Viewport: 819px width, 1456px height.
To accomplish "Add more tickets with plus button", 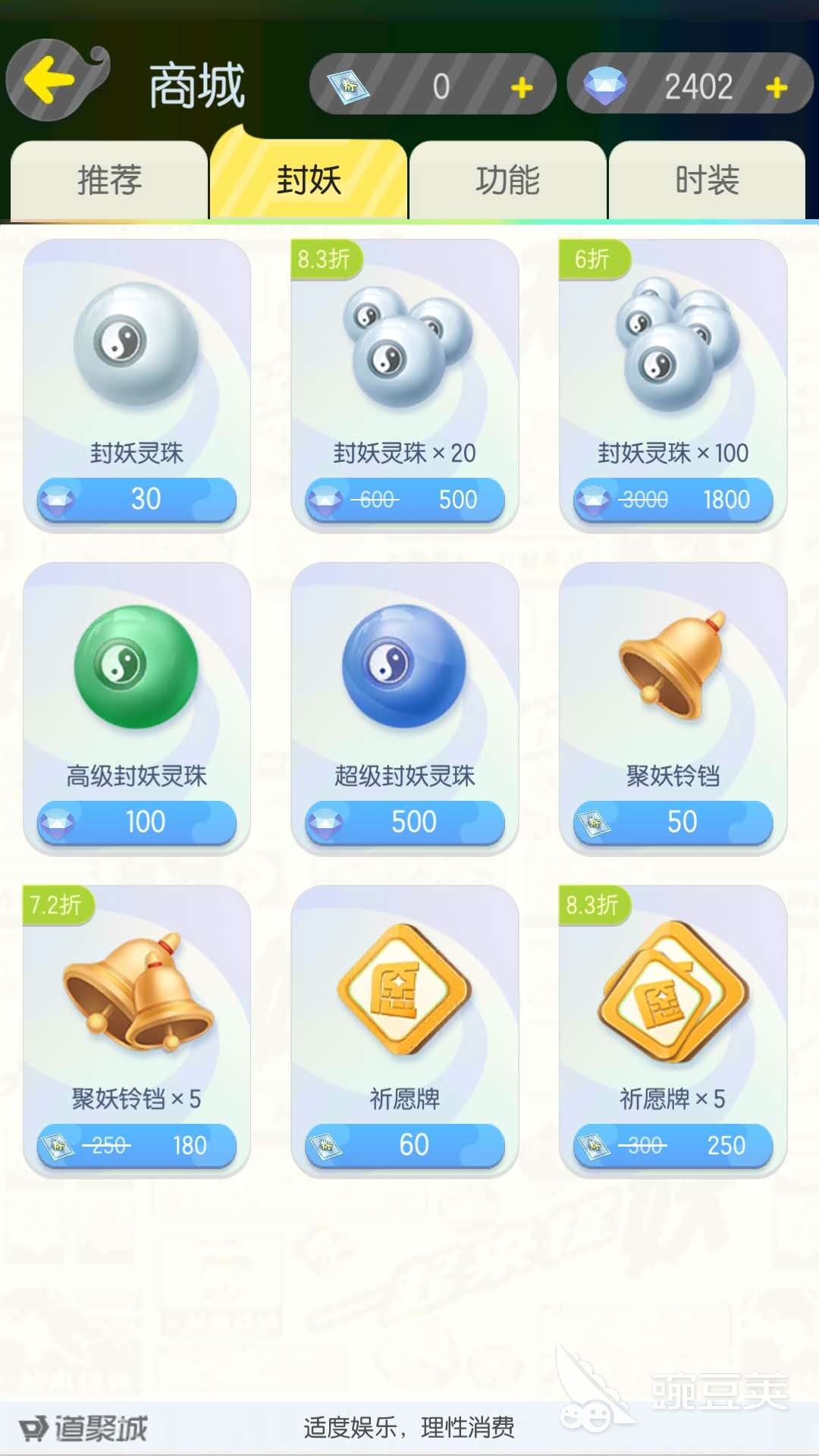I will point(522,88).
